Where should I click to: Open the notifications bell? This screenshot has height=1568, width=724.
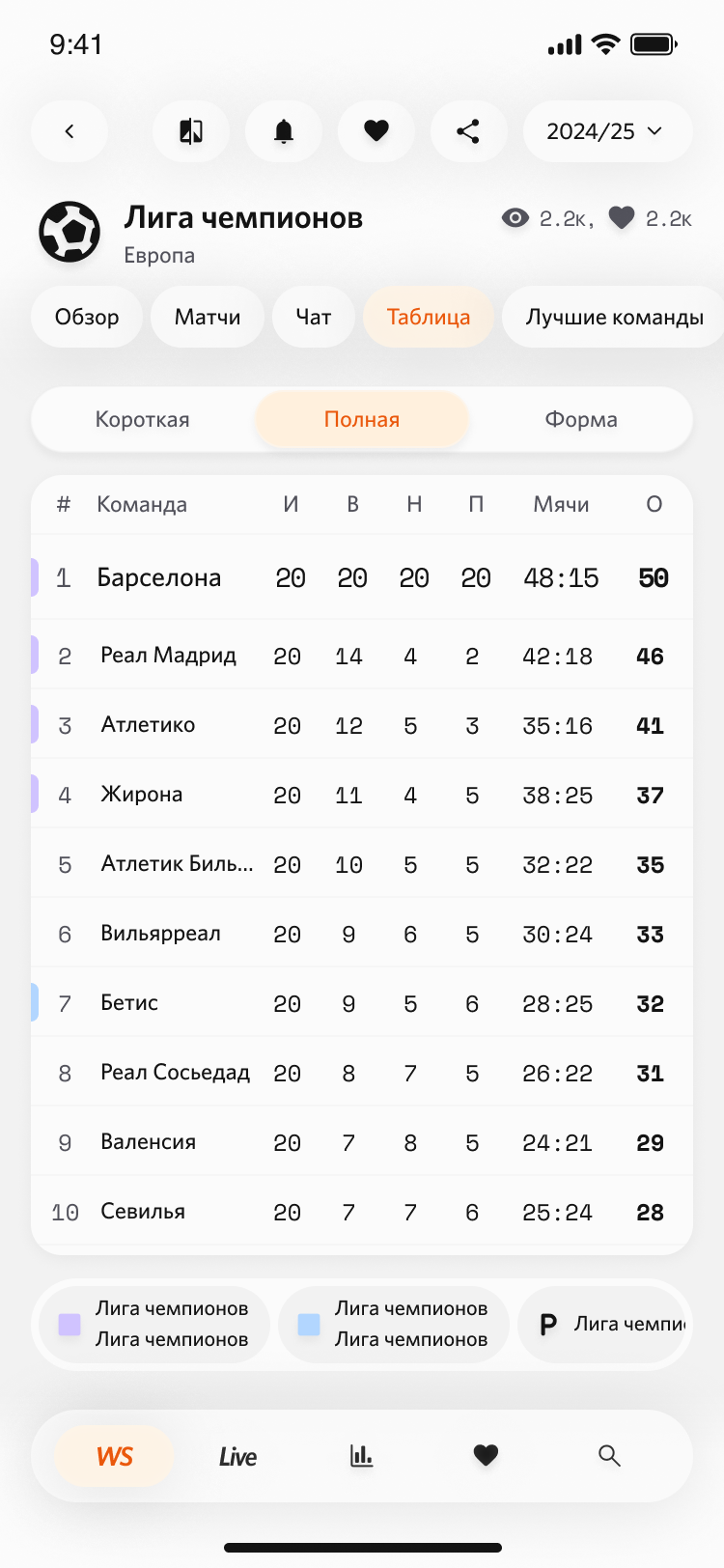pyautogui.click(x=284, y=131)
